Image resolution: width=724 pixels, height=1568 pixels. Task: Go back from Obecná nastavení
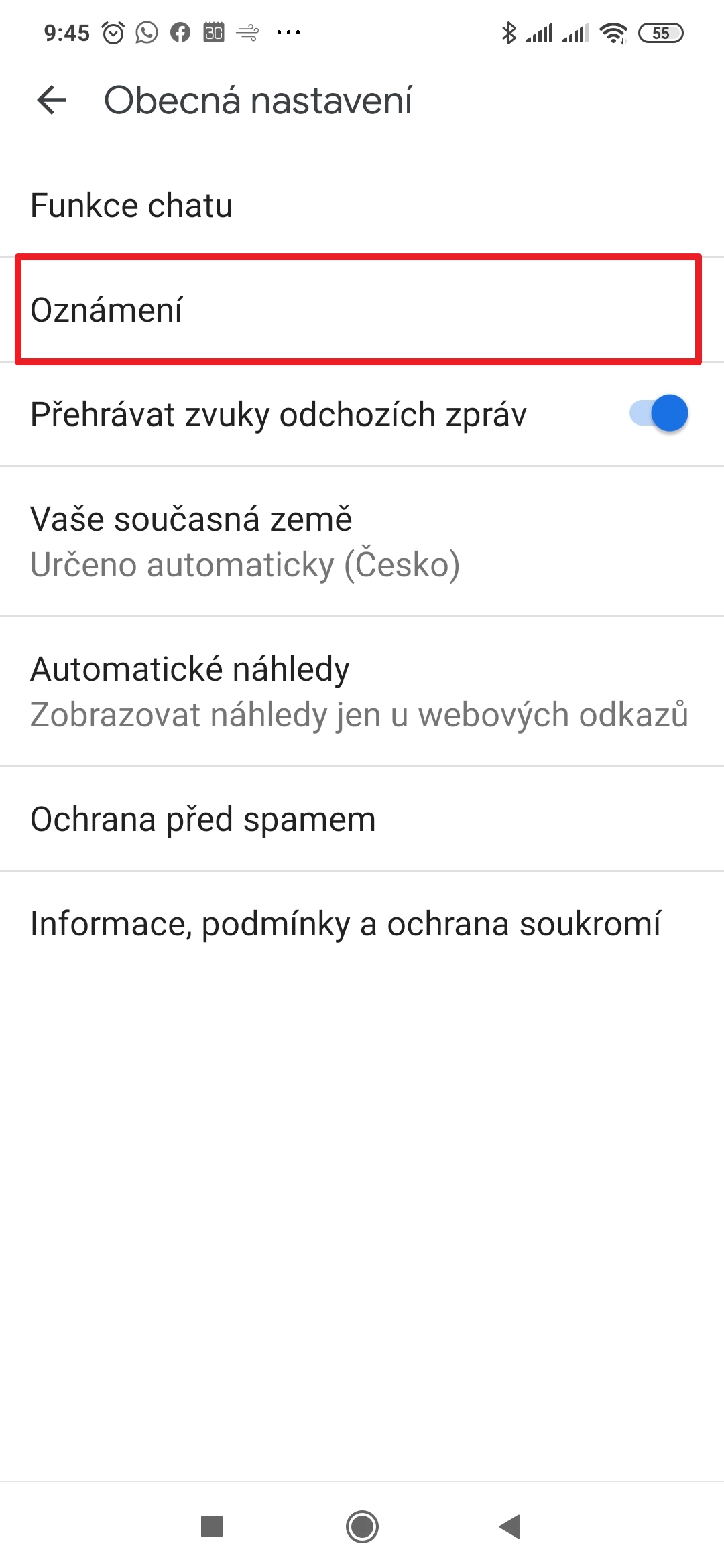point(52,101)
